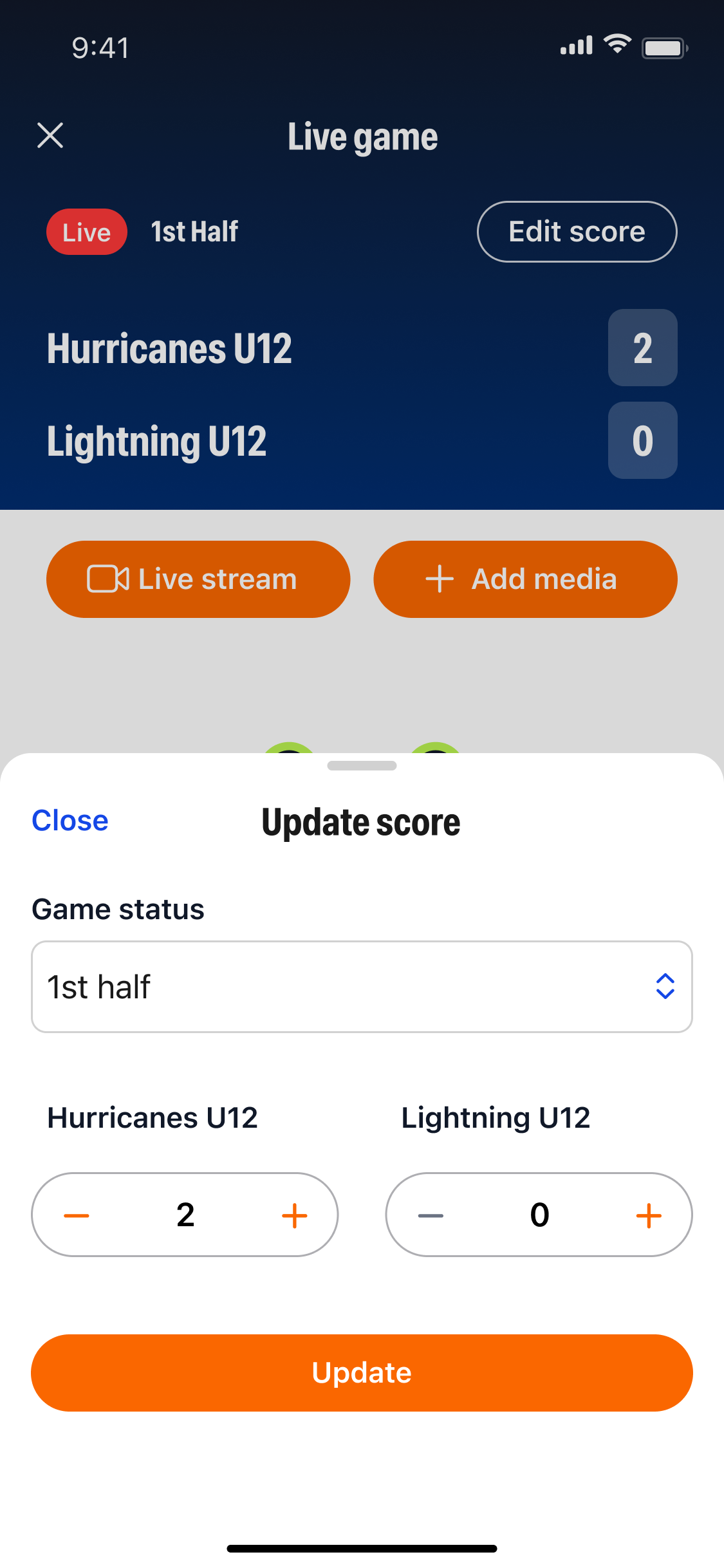This screenshot has width=724, height=1568.
Task: Start a Live stream
Action: tap(198, 579)
